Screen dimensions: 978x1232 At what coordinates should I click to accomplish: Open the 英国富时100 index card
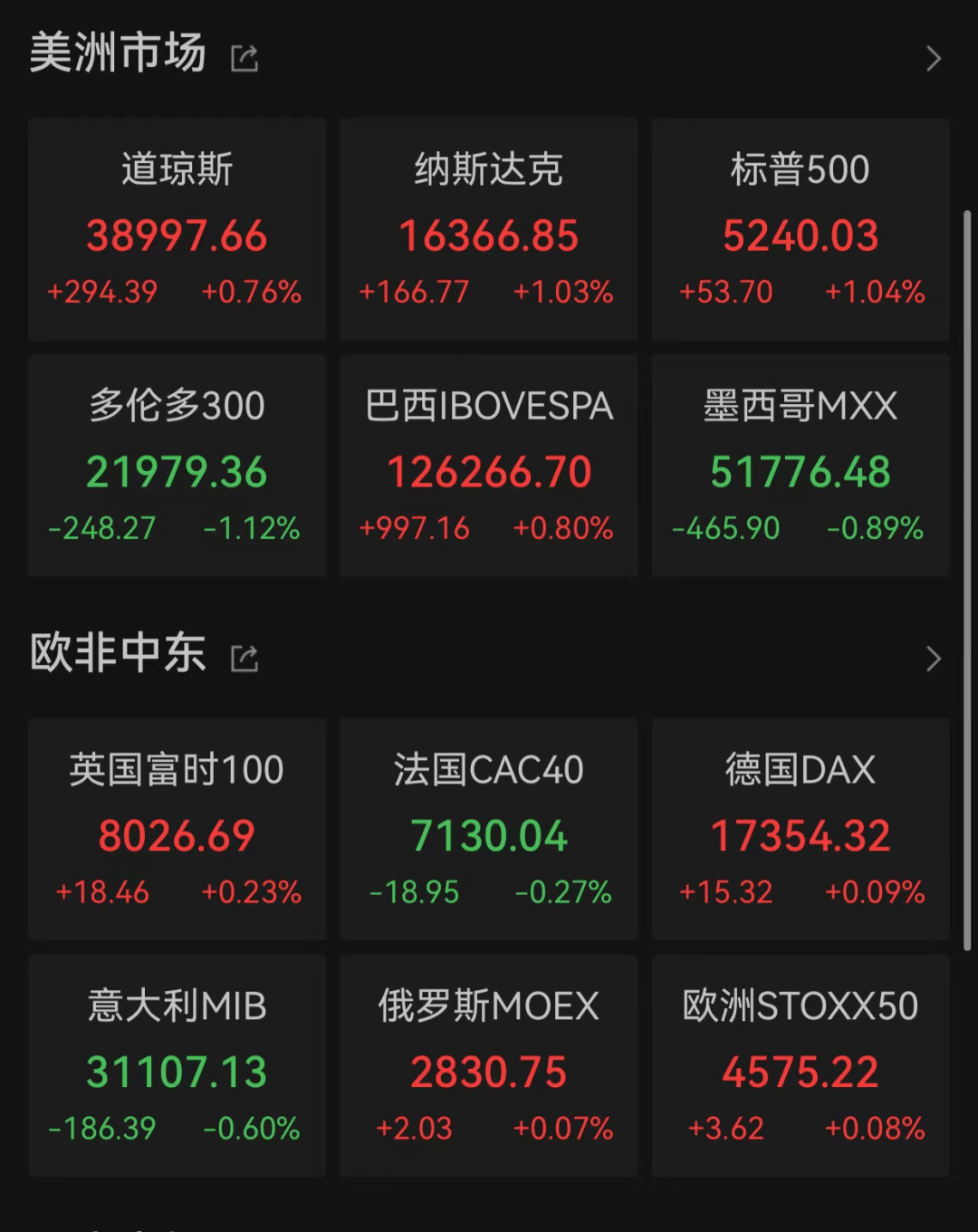coord(177,830)
